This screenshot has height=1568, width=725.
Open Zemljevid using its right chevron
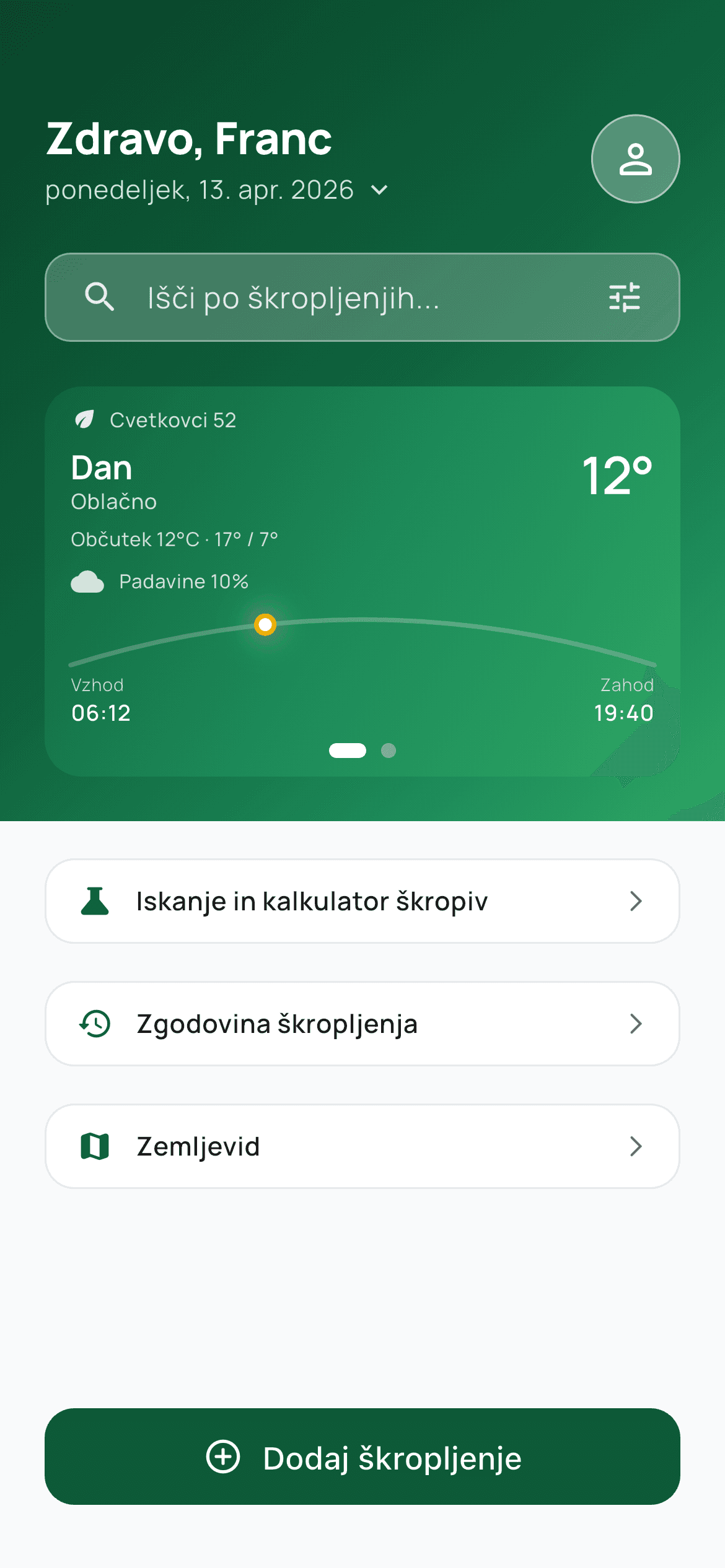pos(637,1146)
